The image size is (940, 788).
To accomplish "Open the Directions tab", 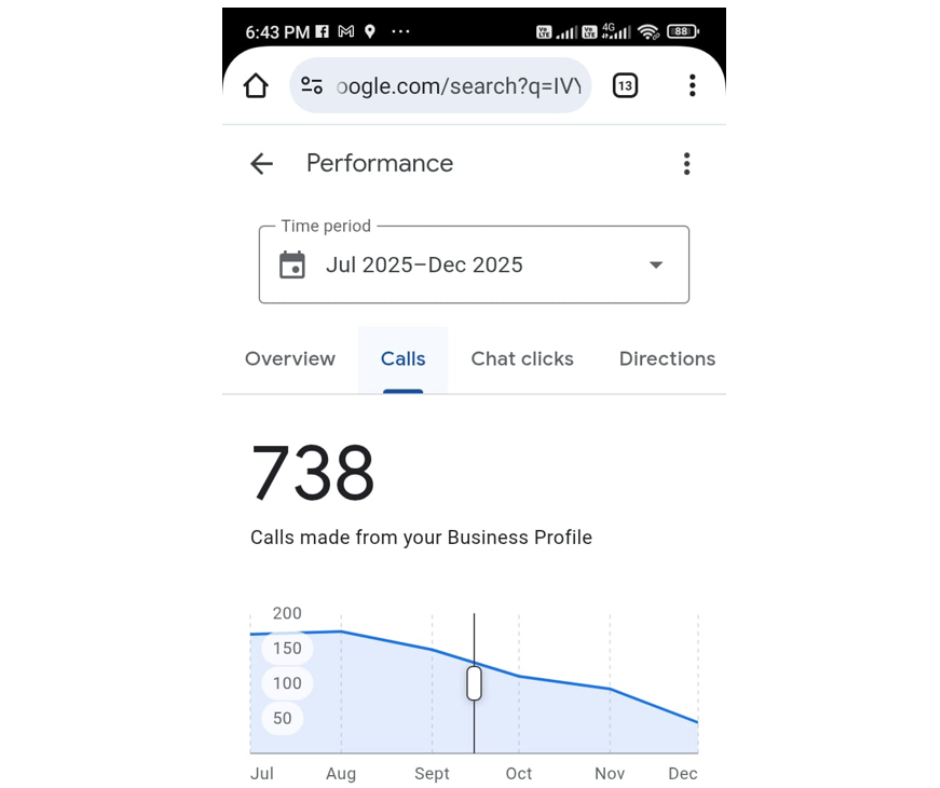I will (x=667, y=359).
